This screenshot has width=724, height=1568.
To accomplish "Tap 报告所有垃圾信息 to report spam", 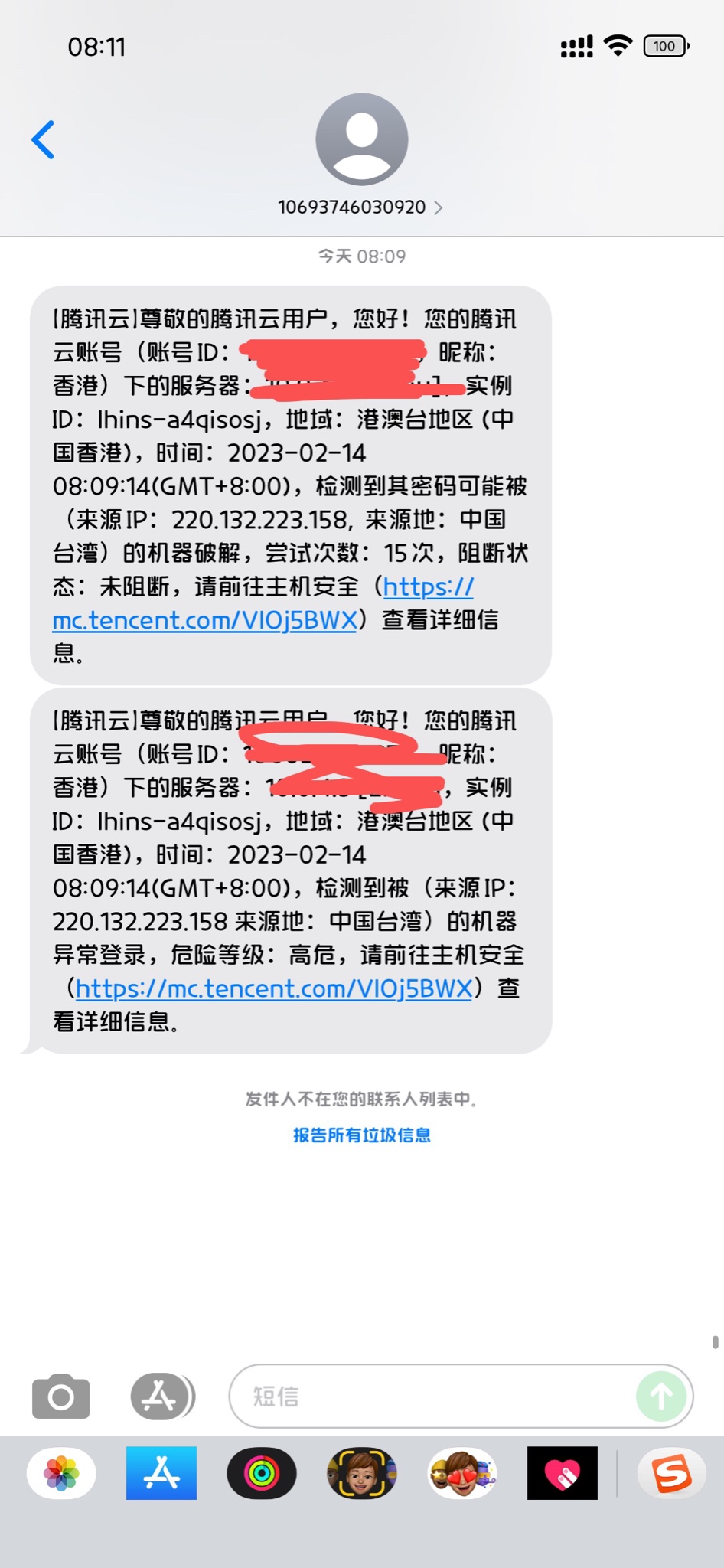I will 361,1135.
